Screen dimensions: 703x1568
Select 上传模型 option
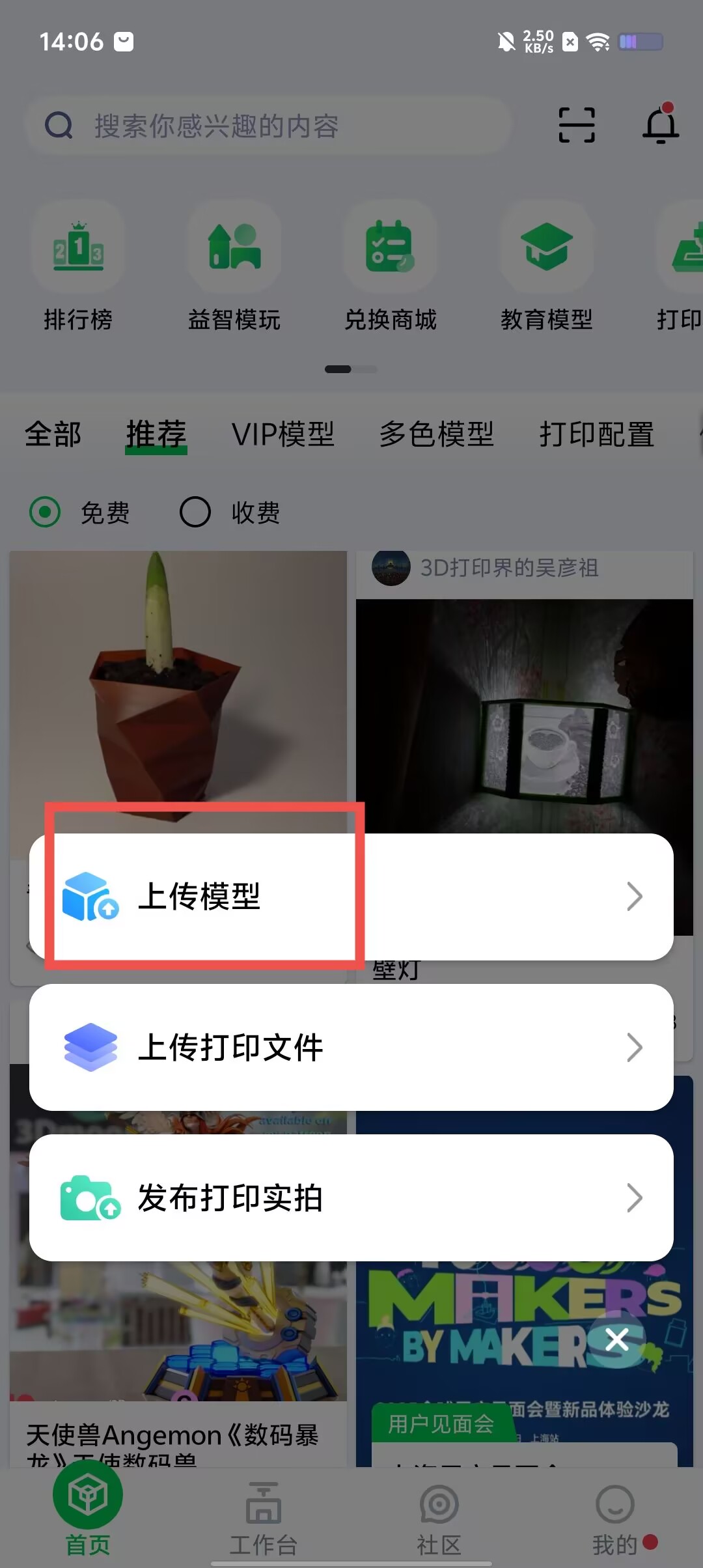coord(351,897)
